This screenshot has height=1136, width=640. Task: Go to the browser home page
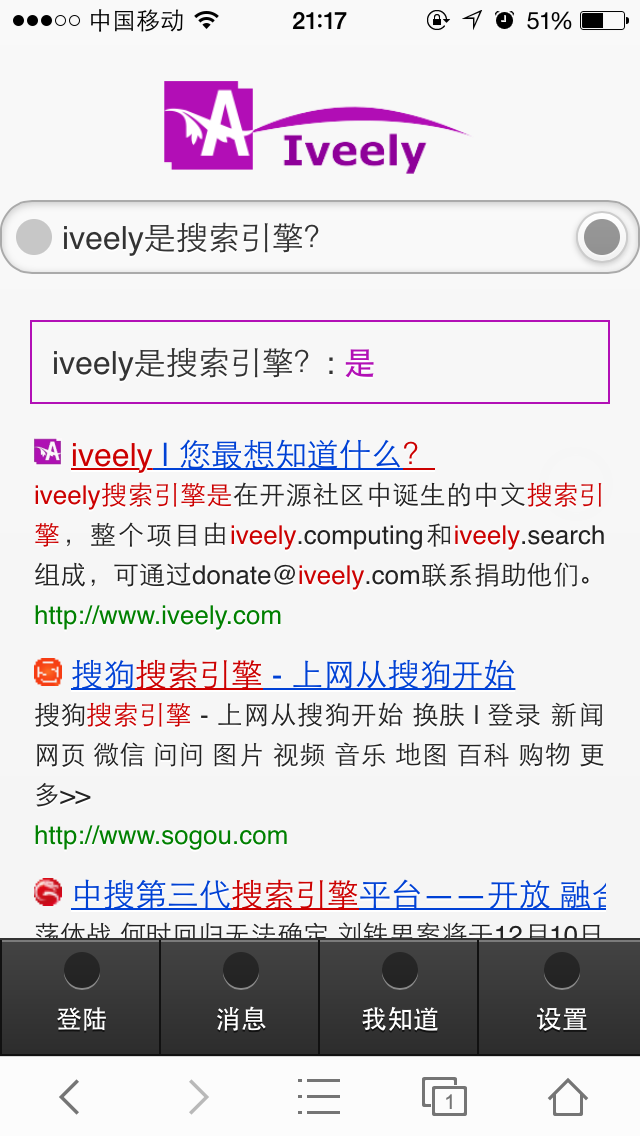tap(568, 1097)
